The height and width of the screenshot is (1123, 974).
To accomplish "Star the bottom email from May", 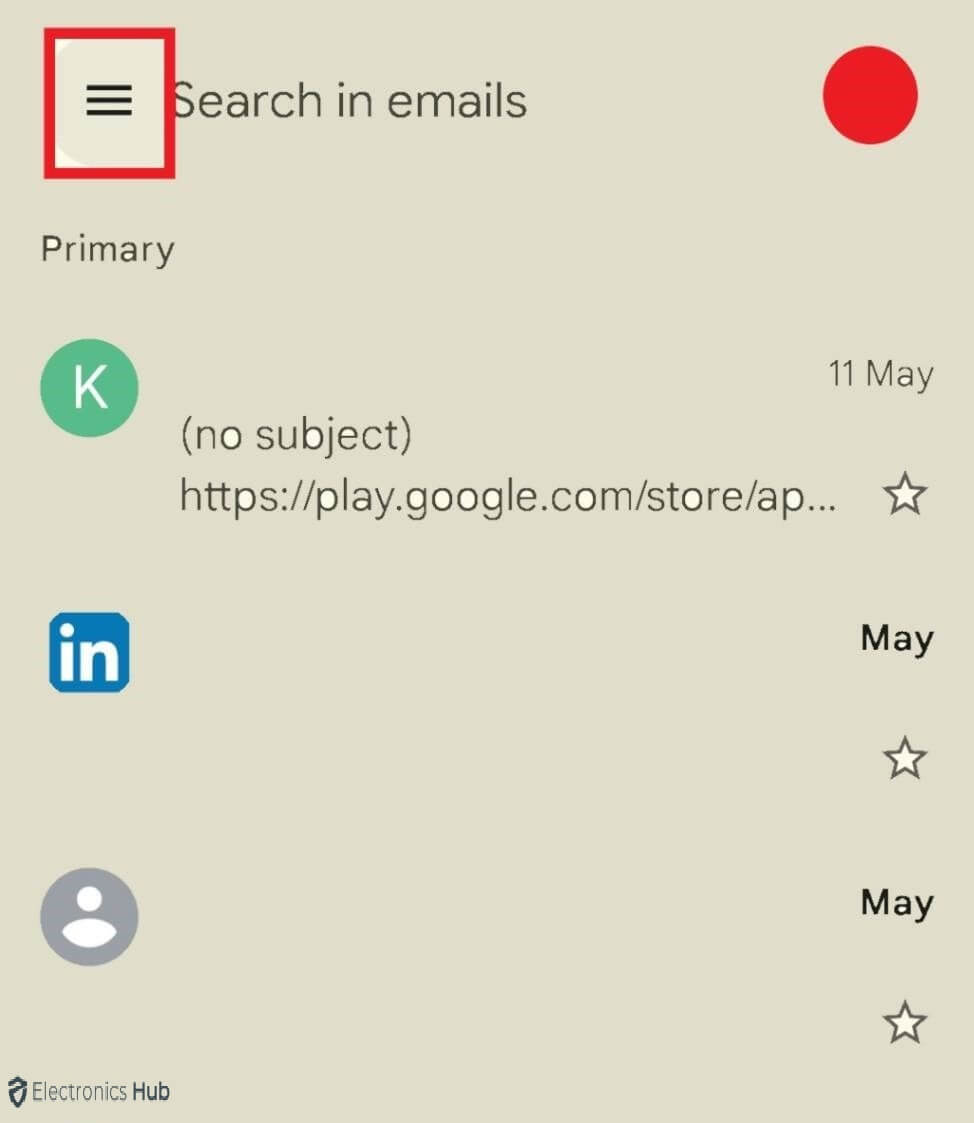I will 905,1022.
